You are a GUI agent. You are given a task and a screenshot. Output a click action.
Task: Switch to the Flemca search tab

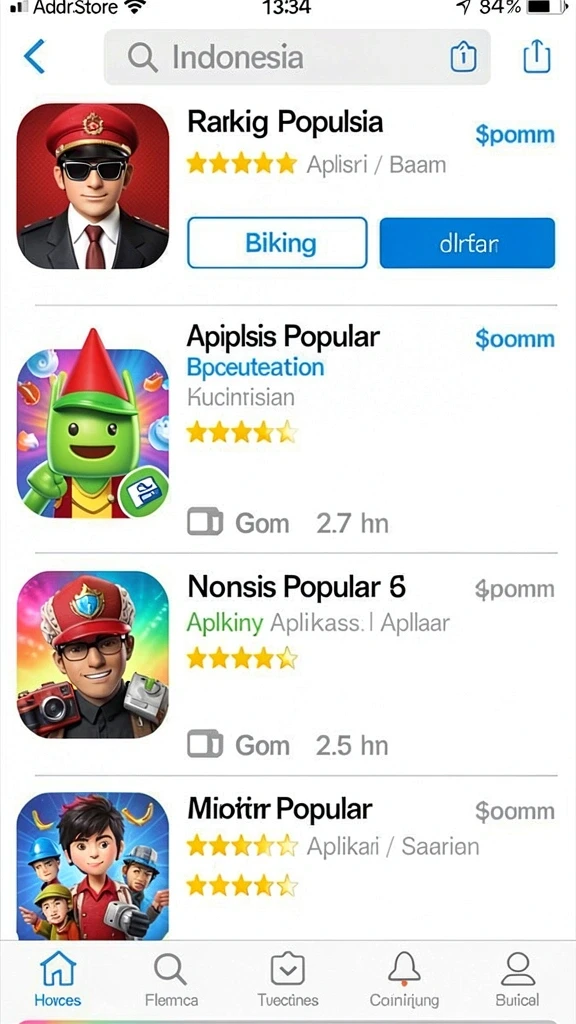coord(171,978)
